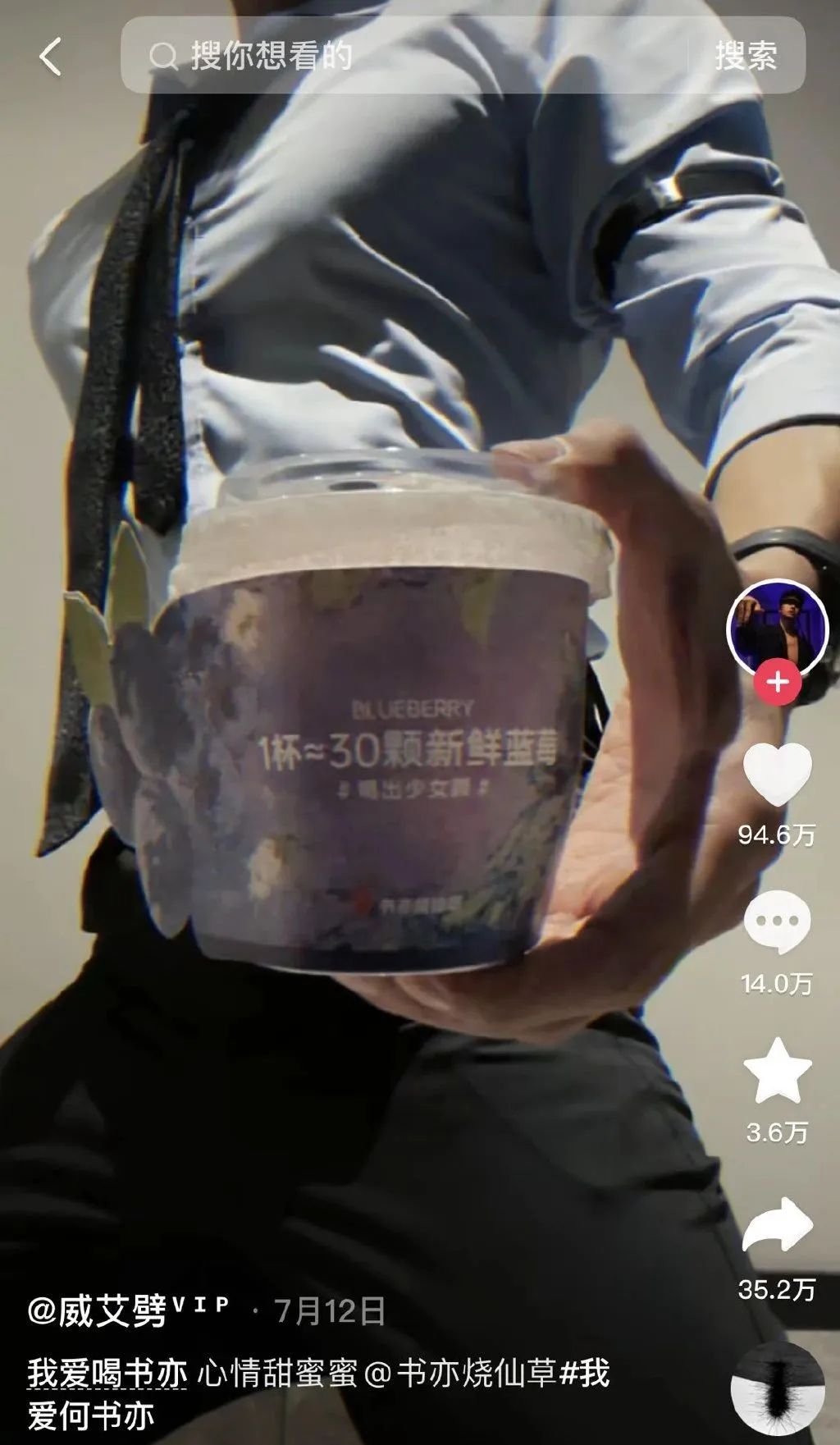Like this video with the heart
This screenshot has height=1445, width=840.
tap(777, 775)
